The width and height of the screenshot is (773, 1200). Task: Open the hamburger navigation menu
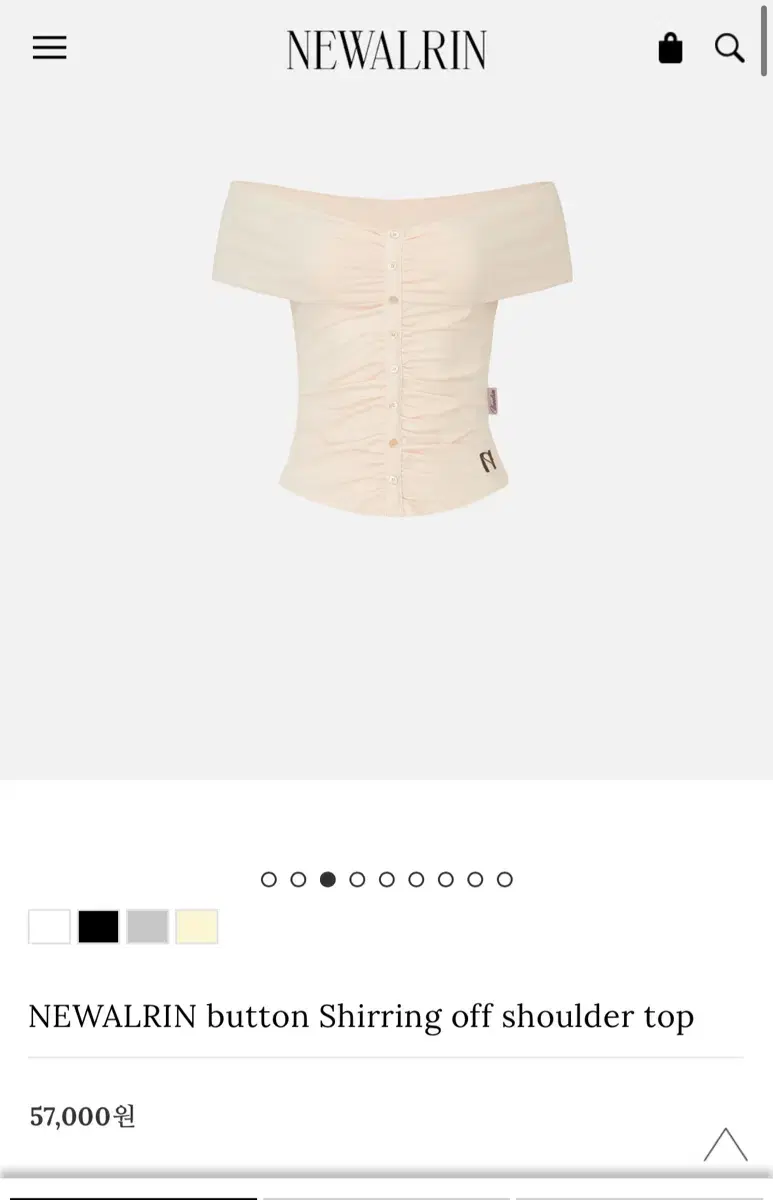click(49, 47)
